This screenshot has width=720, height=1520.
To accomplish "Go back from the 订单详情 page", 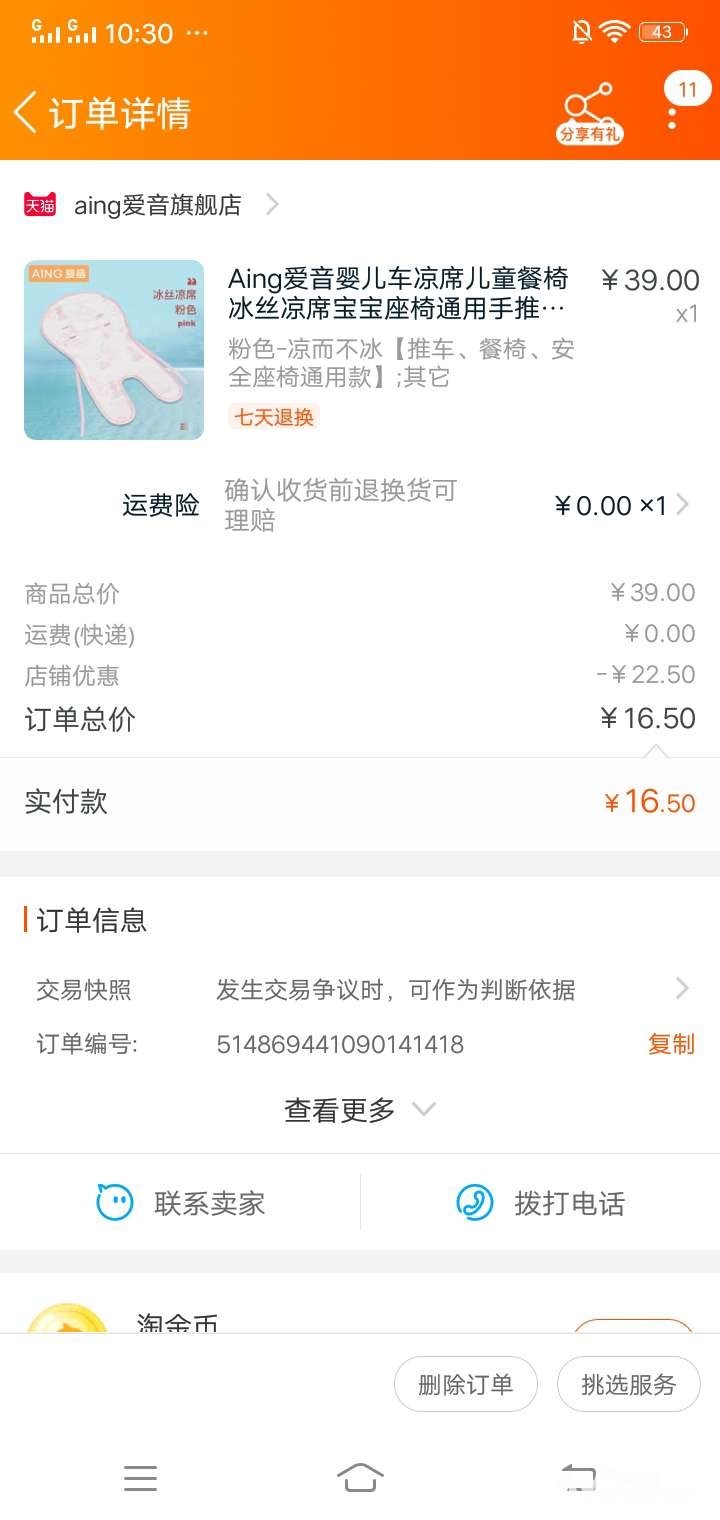I will [27, 113].
